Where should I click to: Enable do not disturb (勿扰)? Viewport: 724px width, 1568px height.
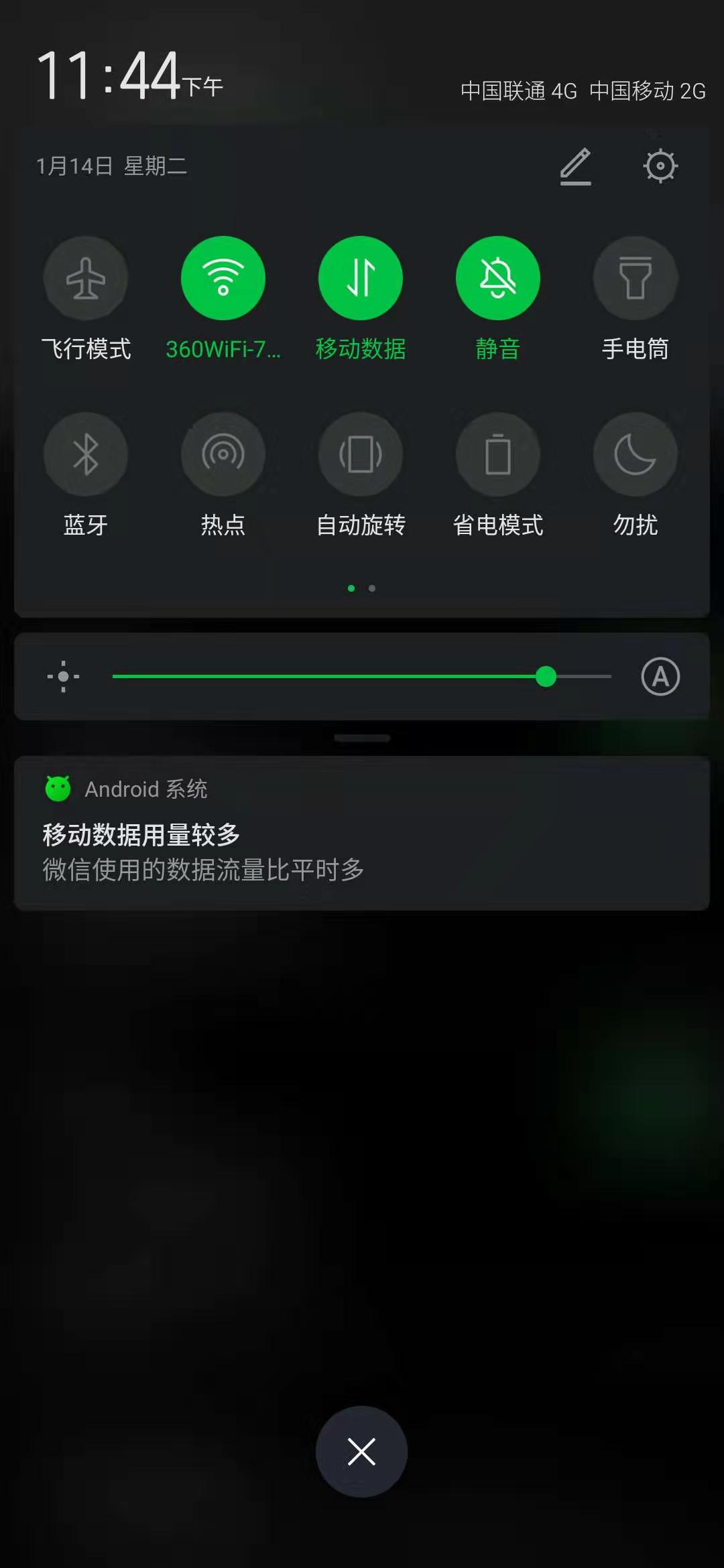pyautogui.click(x=635, y=454)
